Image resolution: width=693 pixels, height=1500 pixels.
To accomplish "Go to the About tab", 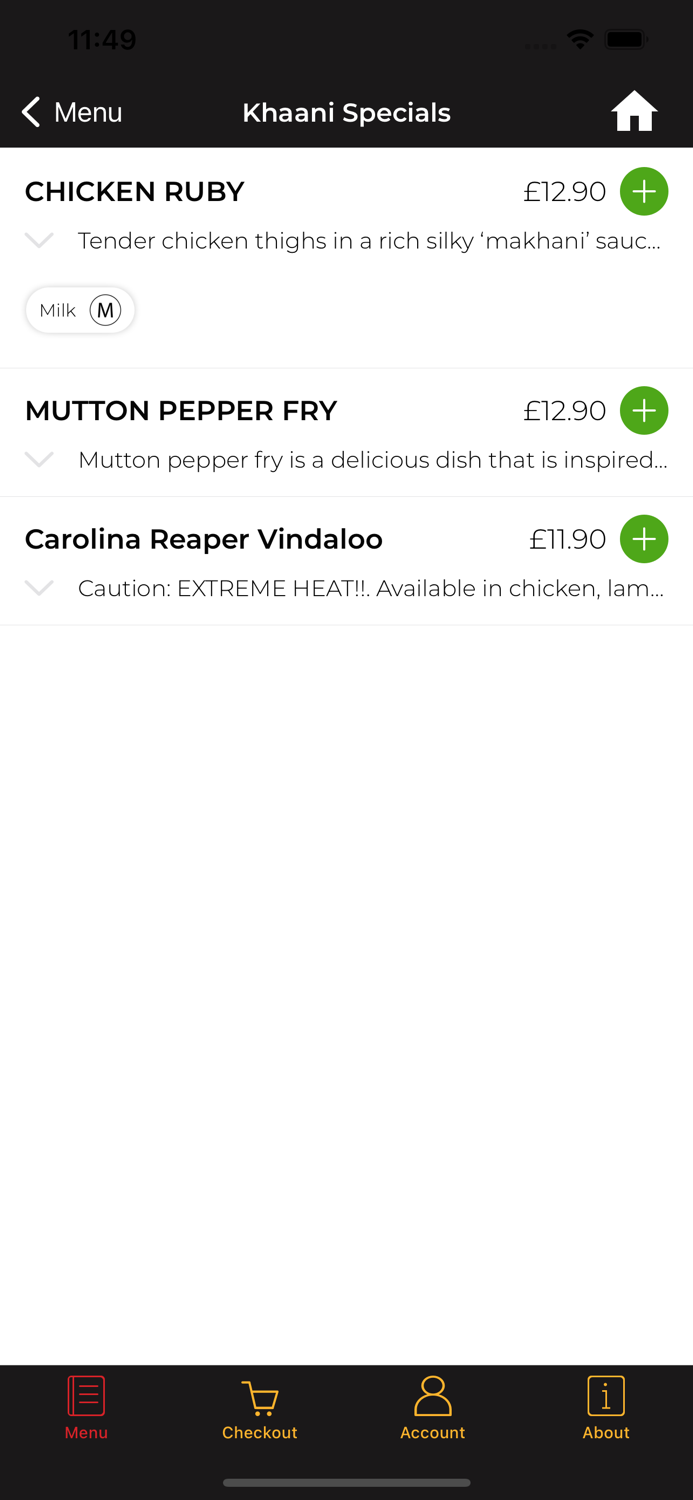I will coord(606,1410).
